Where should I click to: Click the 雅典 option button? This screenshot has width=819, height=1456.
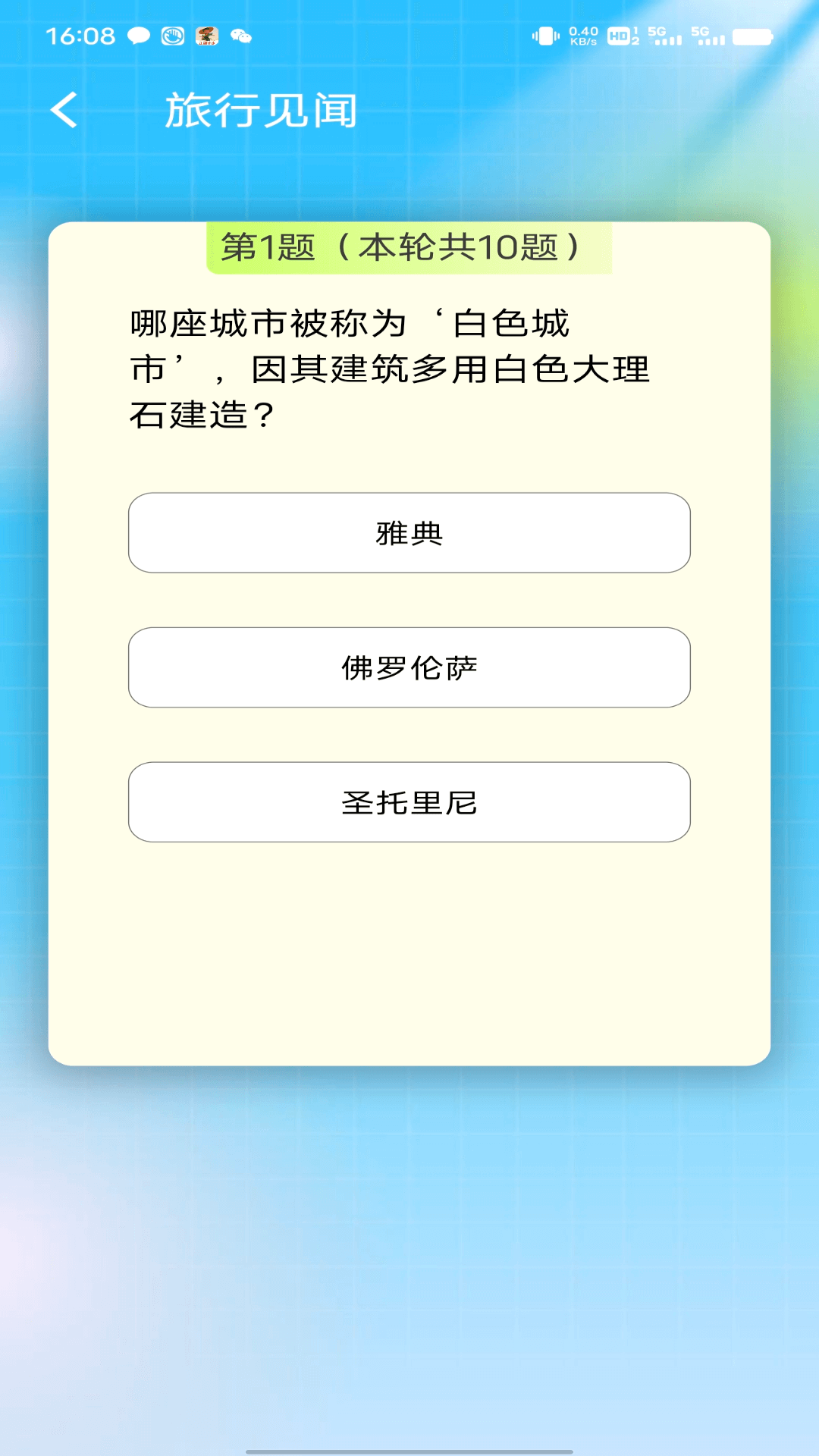[x=409, y=533]
